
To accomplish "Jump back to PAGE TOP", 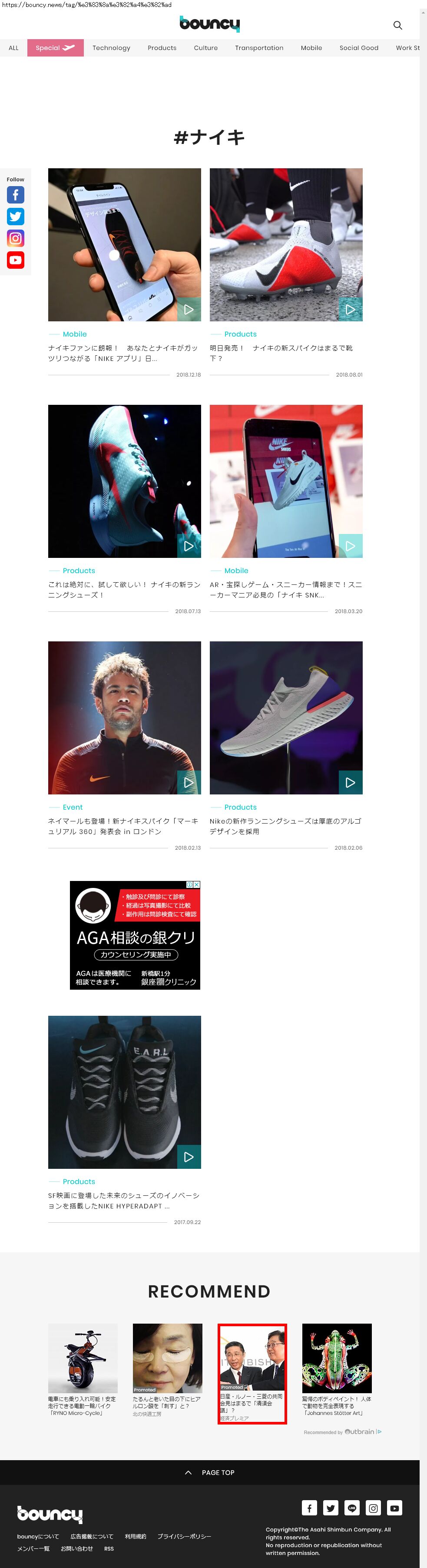I will point(210,1473).
